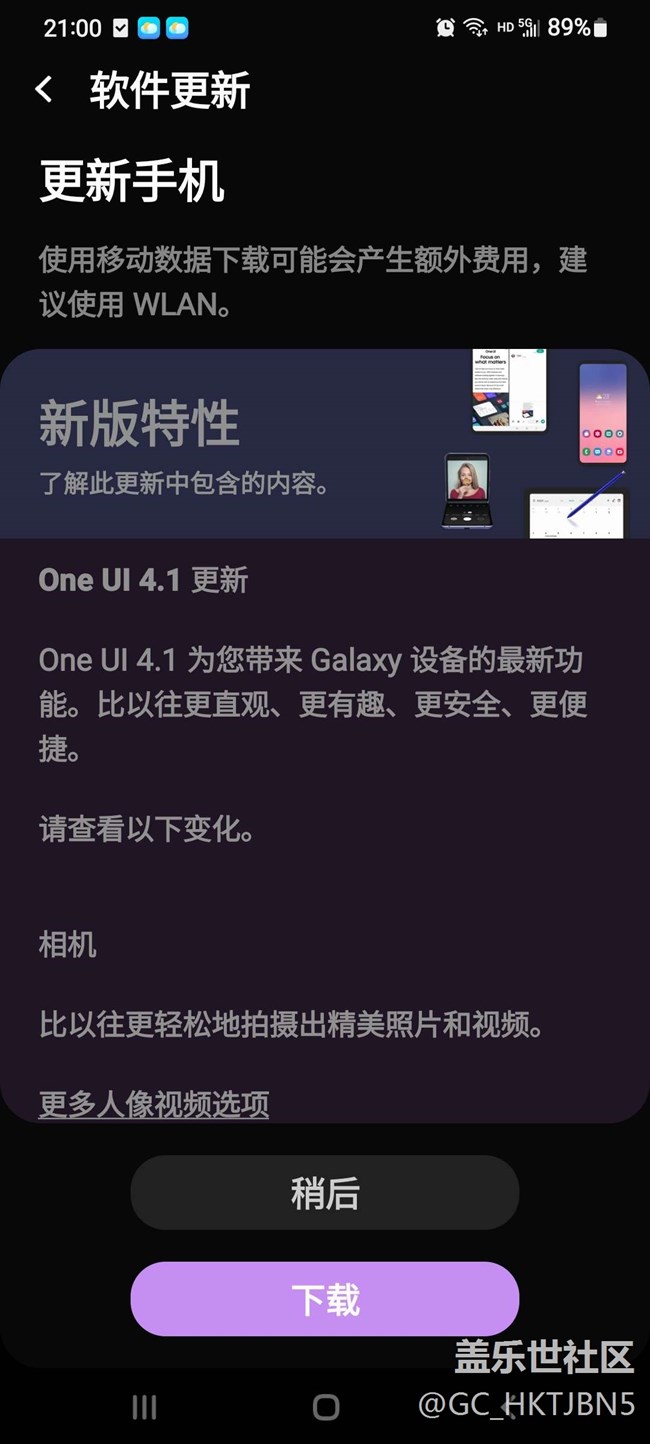650x1444 pixels.
Task: Open the 新版特性 banner
Action: (324, 445)
